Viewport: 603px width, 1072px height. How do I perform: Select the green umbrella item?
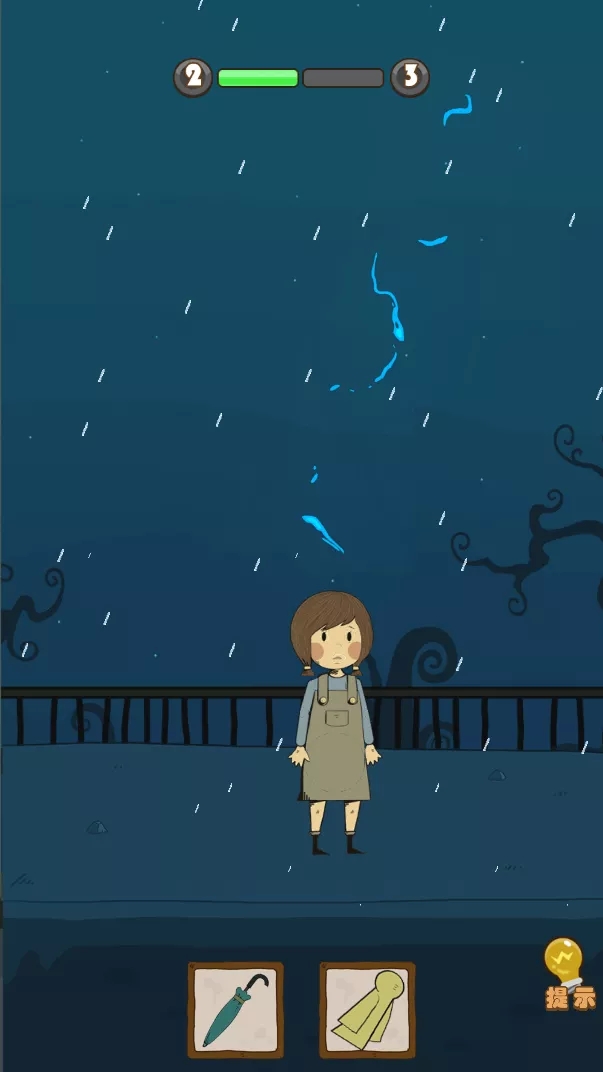235,1009
